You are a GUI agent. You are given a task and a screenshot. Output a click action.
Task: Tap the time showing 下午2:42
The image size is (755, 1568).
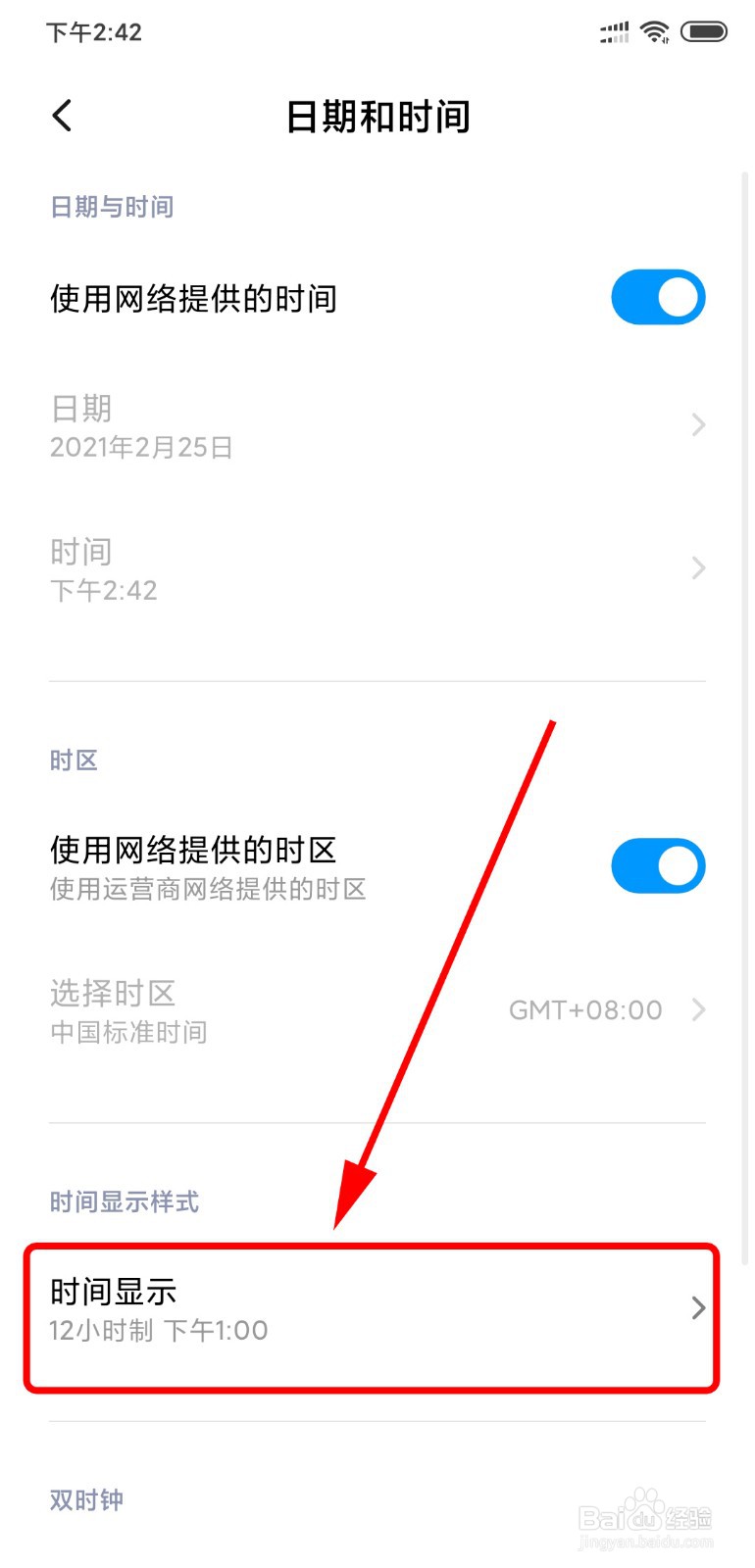(x=103, y=589)
